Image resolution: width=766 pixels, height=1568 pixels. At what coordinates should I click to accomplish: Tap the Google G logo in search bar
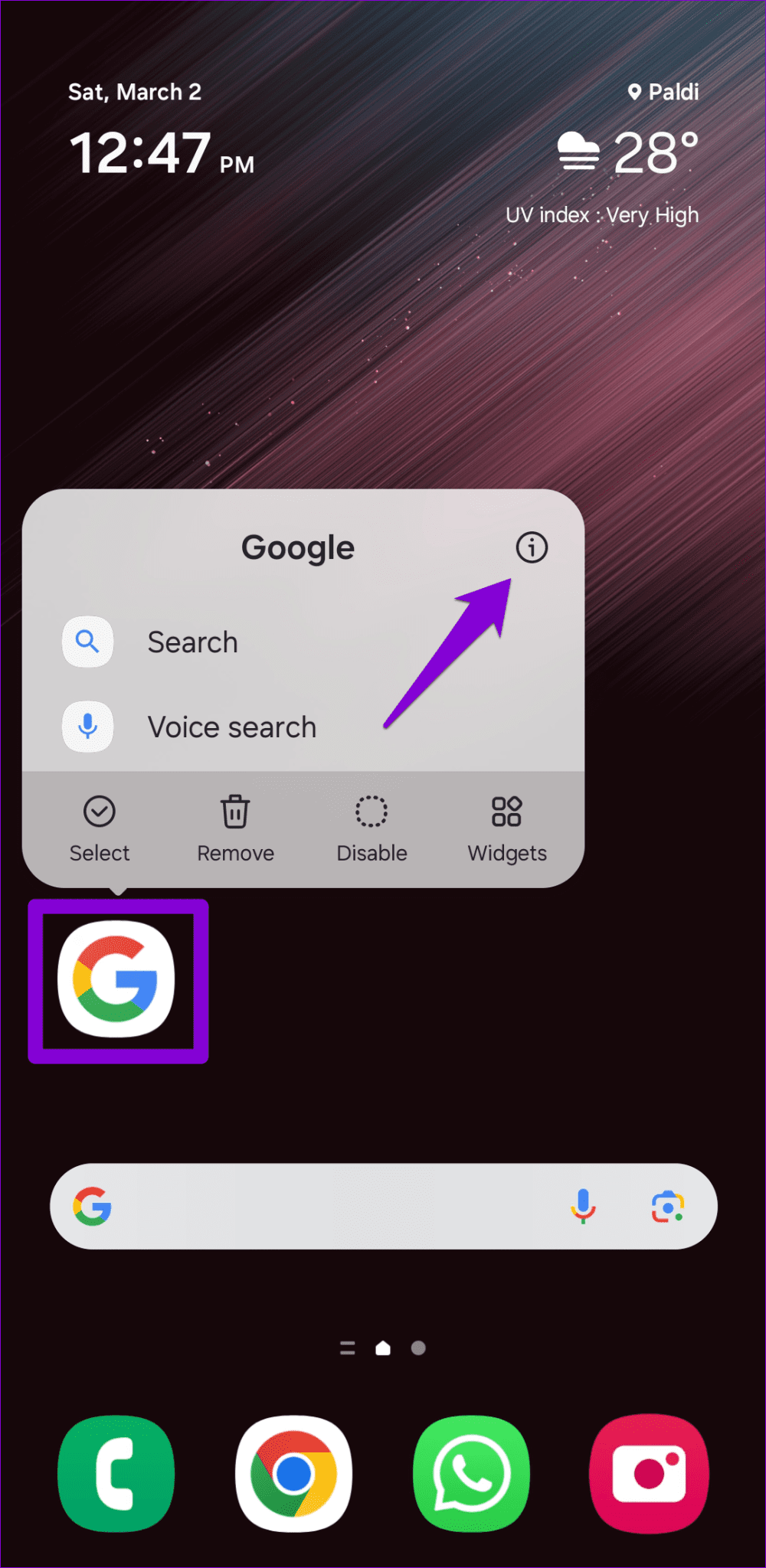[94, 1206]
